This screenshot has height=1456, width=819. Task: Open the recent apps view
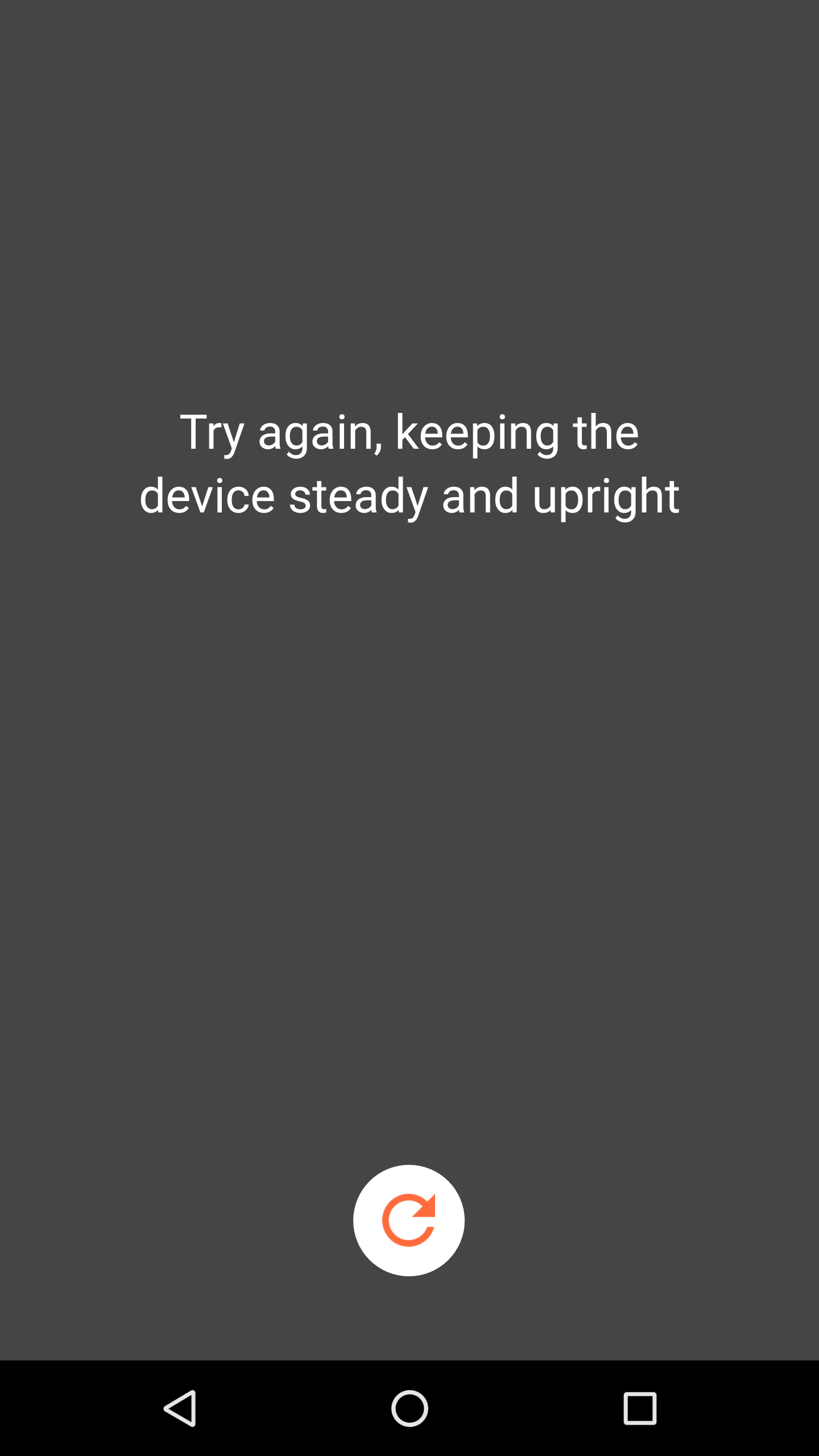tap(640, 1408)
